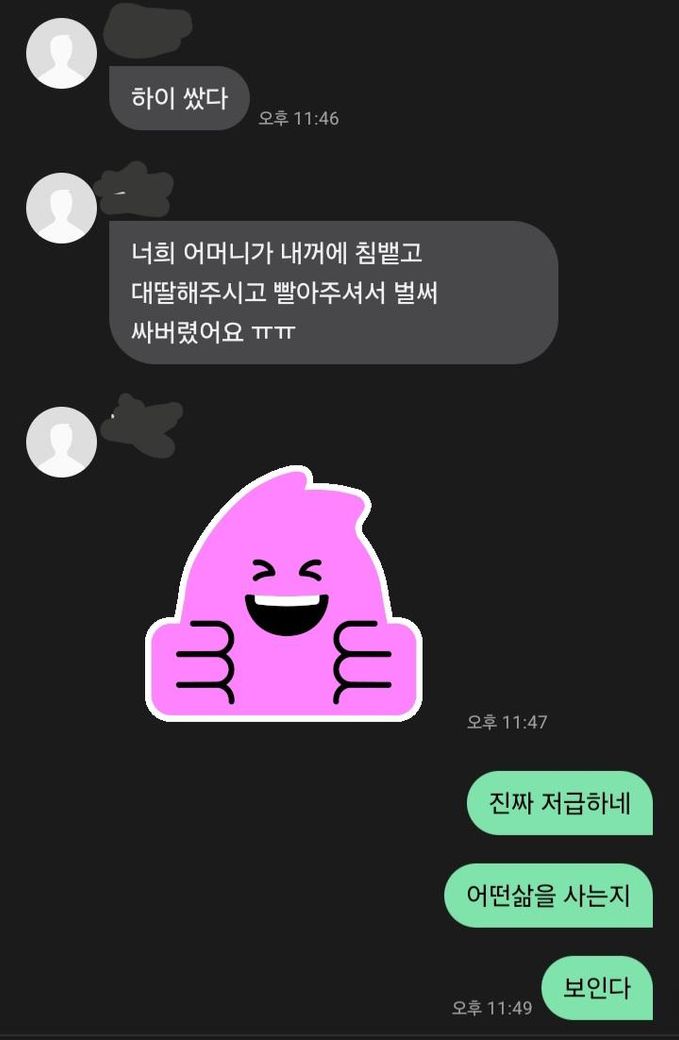The height and width of the screenshot is (1040, 679).
Task: Tap the pink laughing emoticon sticker
Action: click(x=284, y=598)
